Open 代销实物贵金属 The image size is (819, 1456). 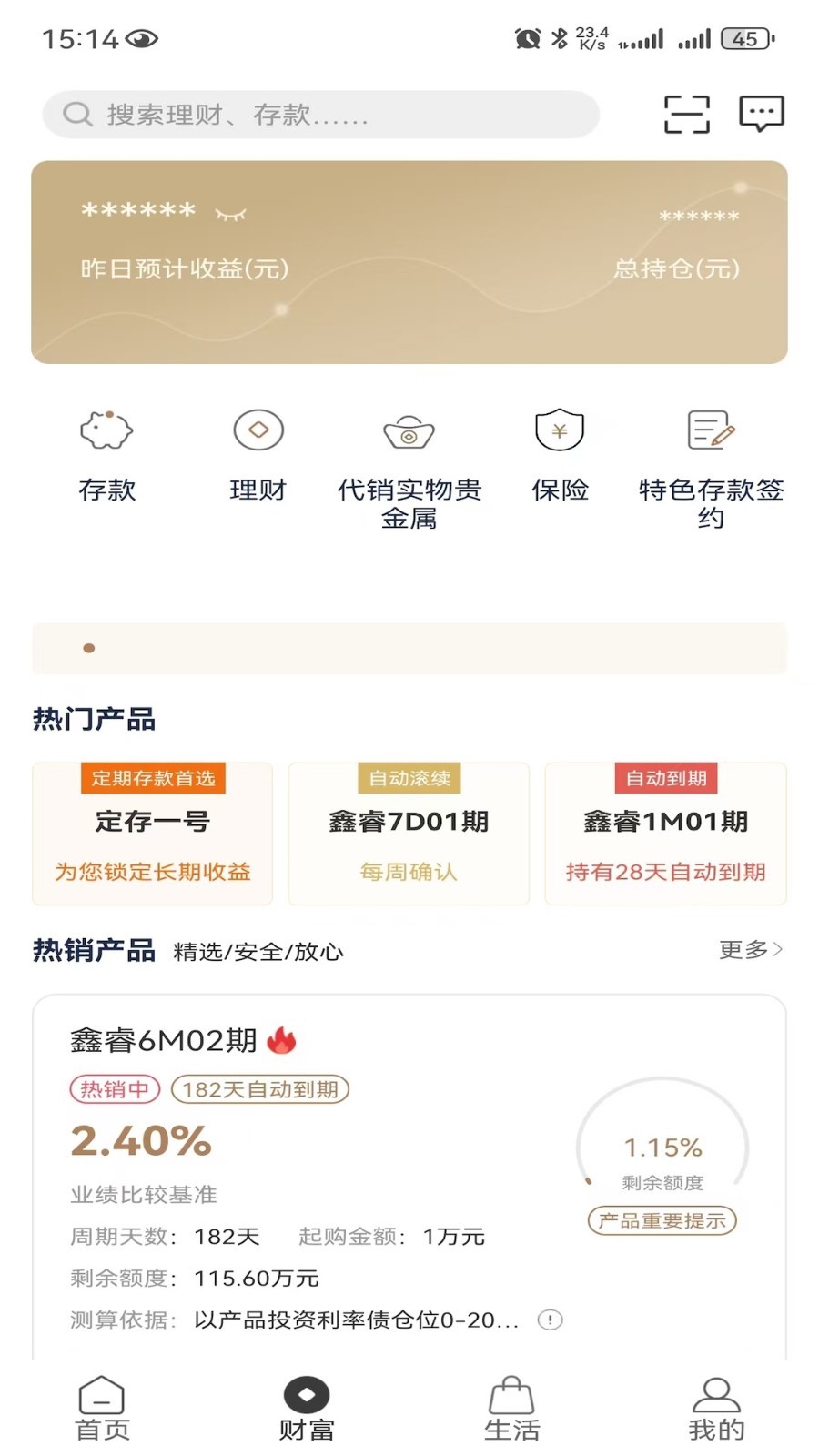coord(409,464)
